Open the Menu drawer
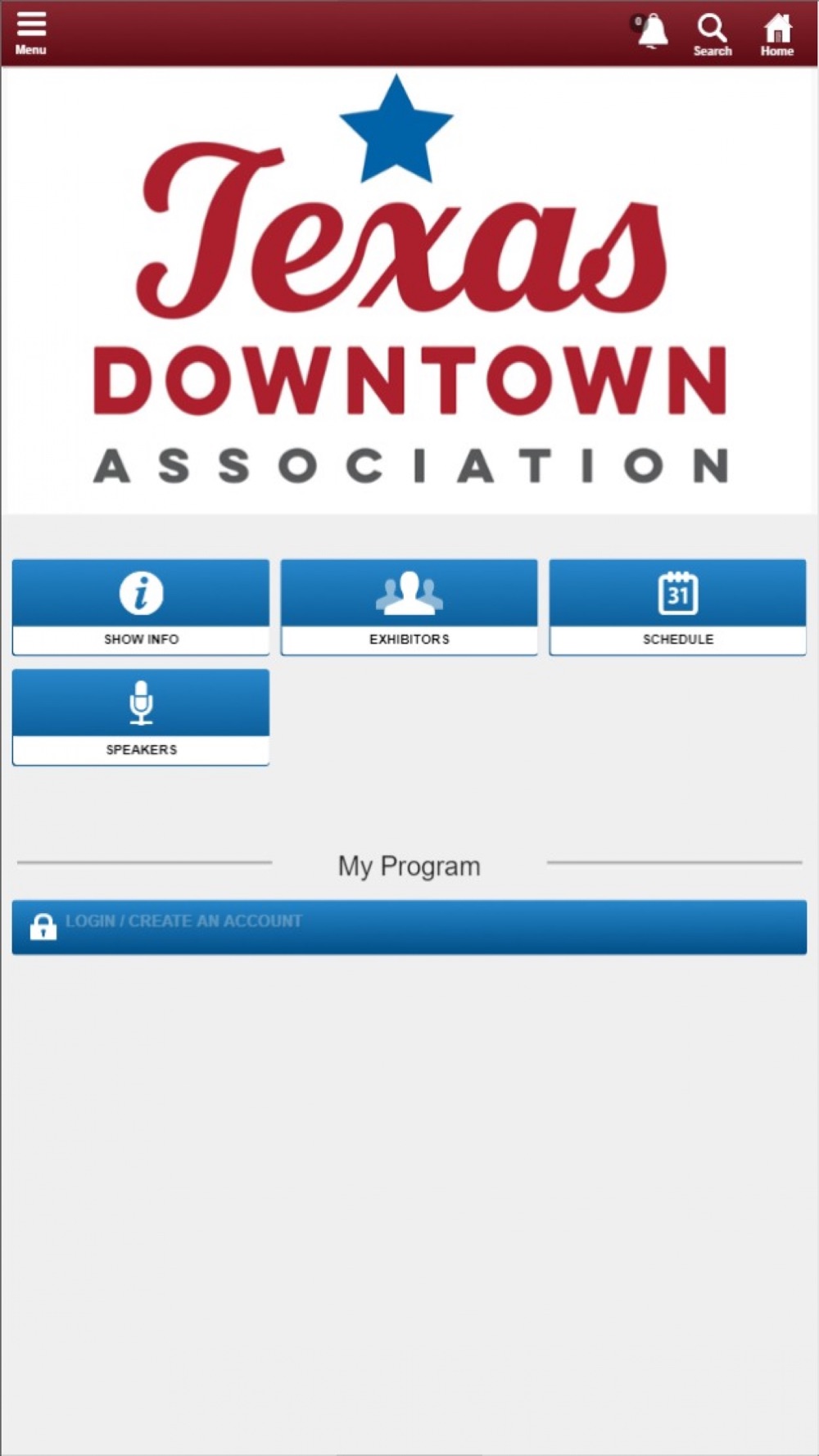The height and width of the screenshot is (1456, 819). 31,33
